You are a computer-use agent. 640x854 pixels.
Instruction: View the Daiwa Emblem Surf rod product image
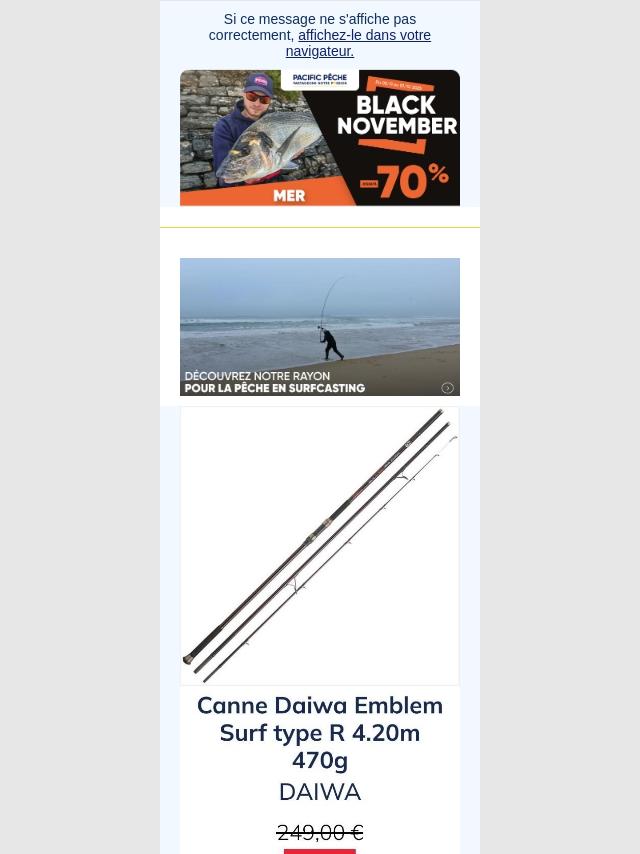[320, 546]
